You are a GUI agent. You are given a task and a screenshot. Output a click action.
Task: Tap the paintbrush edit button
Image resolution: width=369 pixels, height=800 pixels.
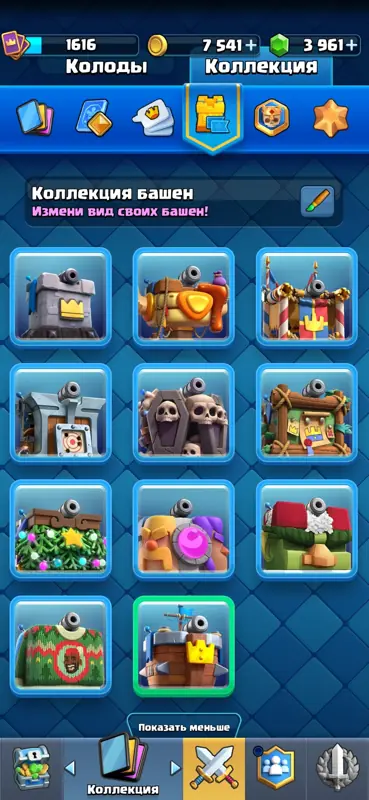click(x=317, y=201)
